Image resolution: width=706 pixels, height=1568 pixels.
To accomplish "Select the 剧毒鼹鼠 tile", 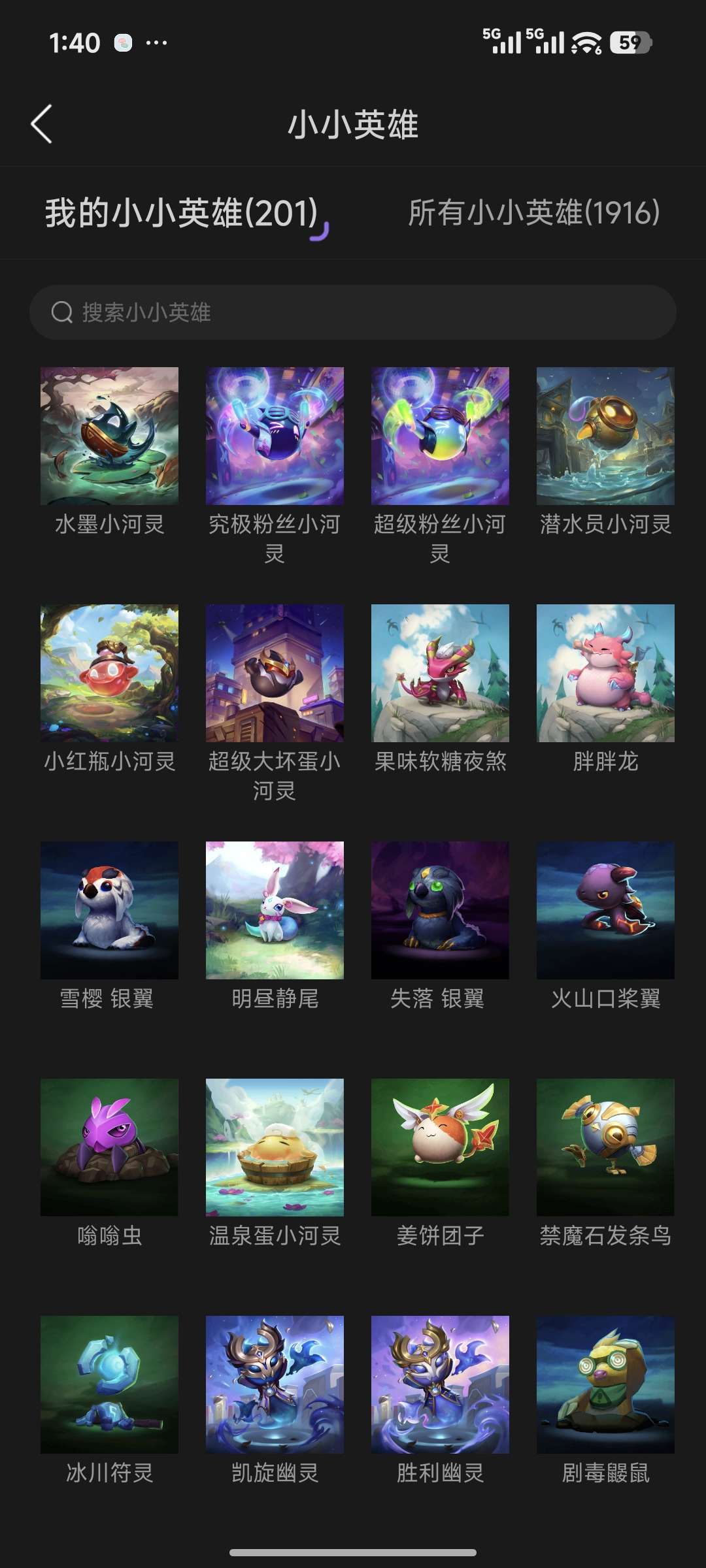I will click(x=605, y=1384).
